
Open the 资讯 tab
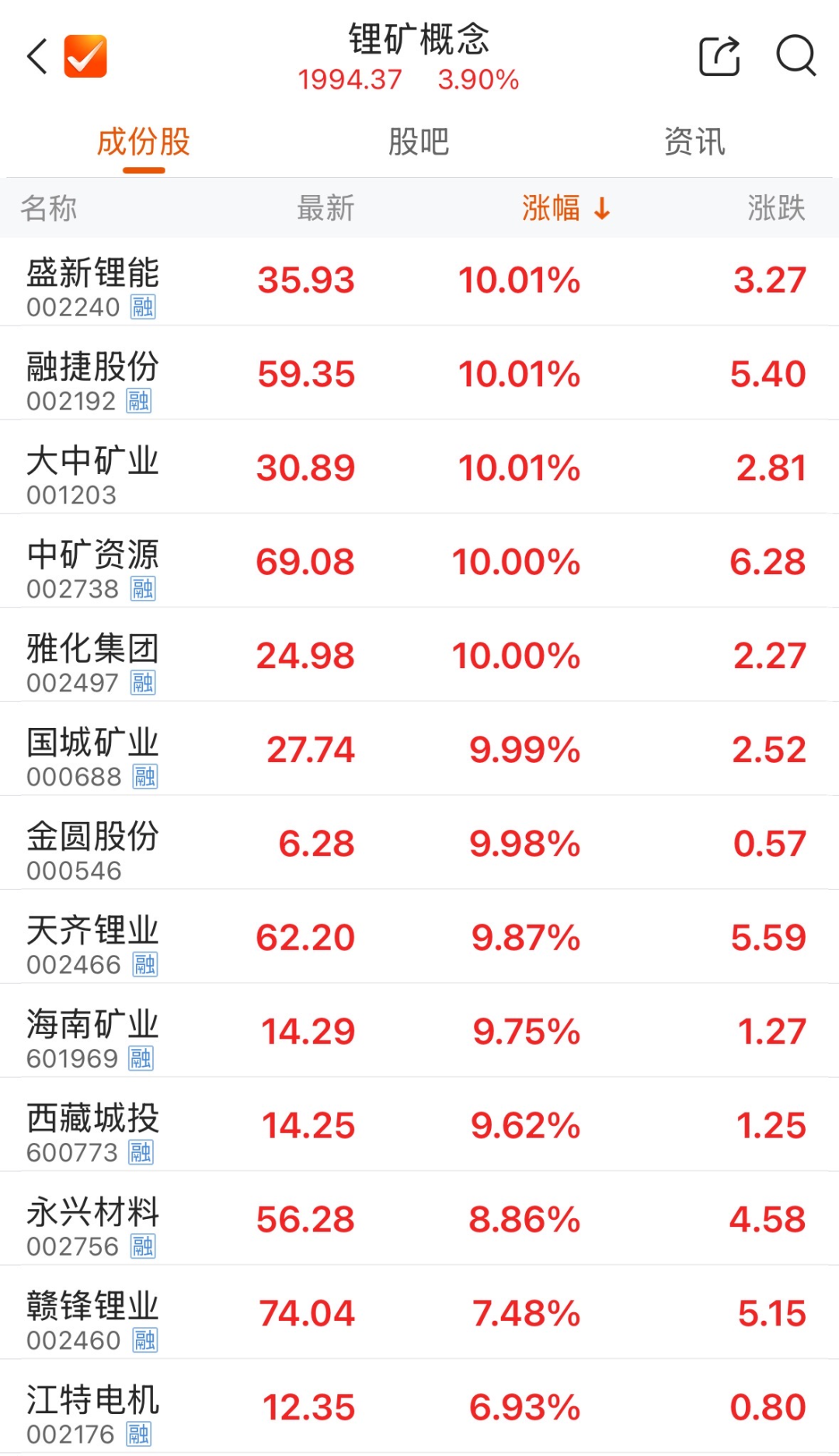[695, 141]
